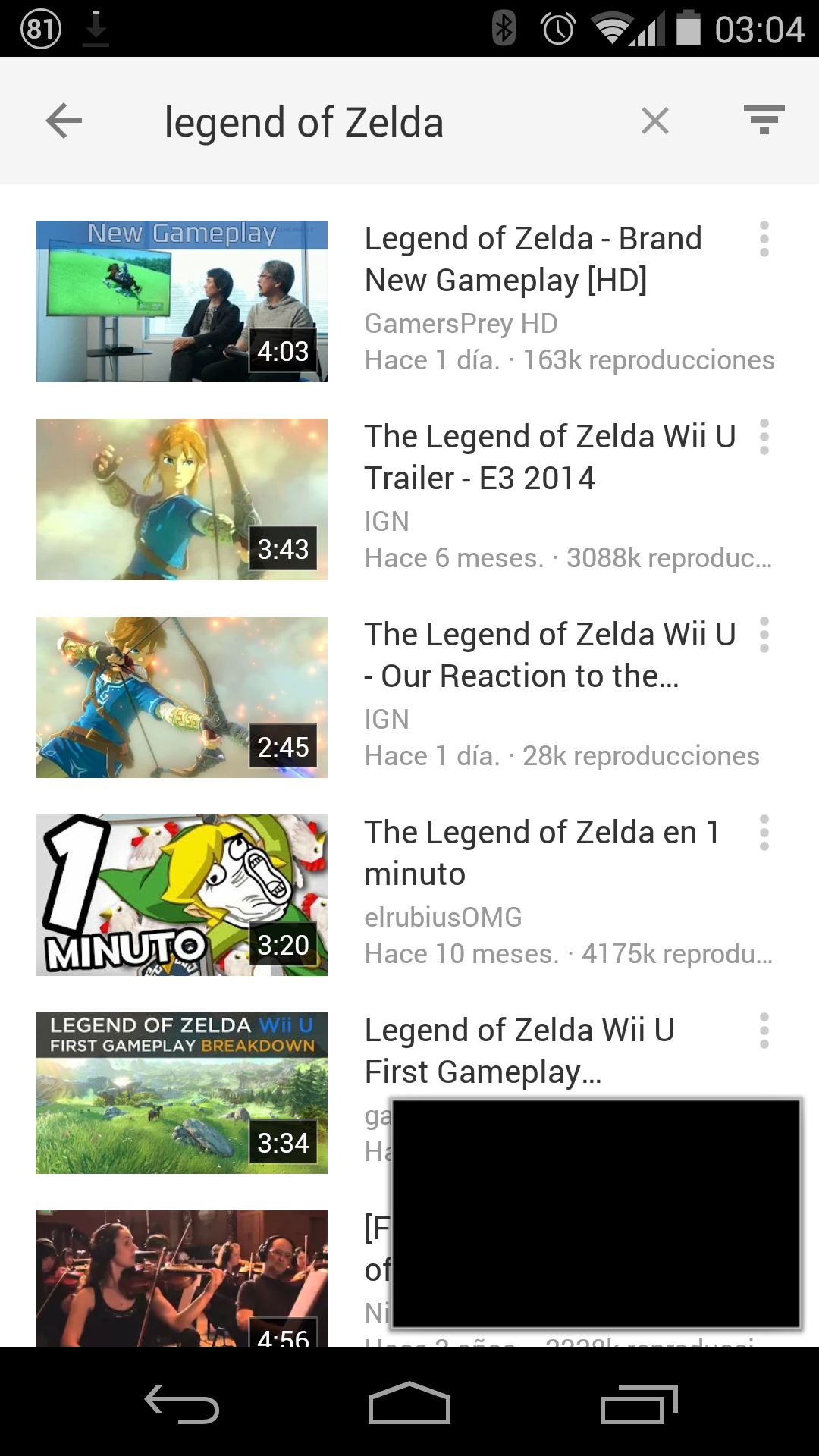The image size is (819, 1456).
Task: Open overflow menu for the First Gameplay video
Action: 764,1031
